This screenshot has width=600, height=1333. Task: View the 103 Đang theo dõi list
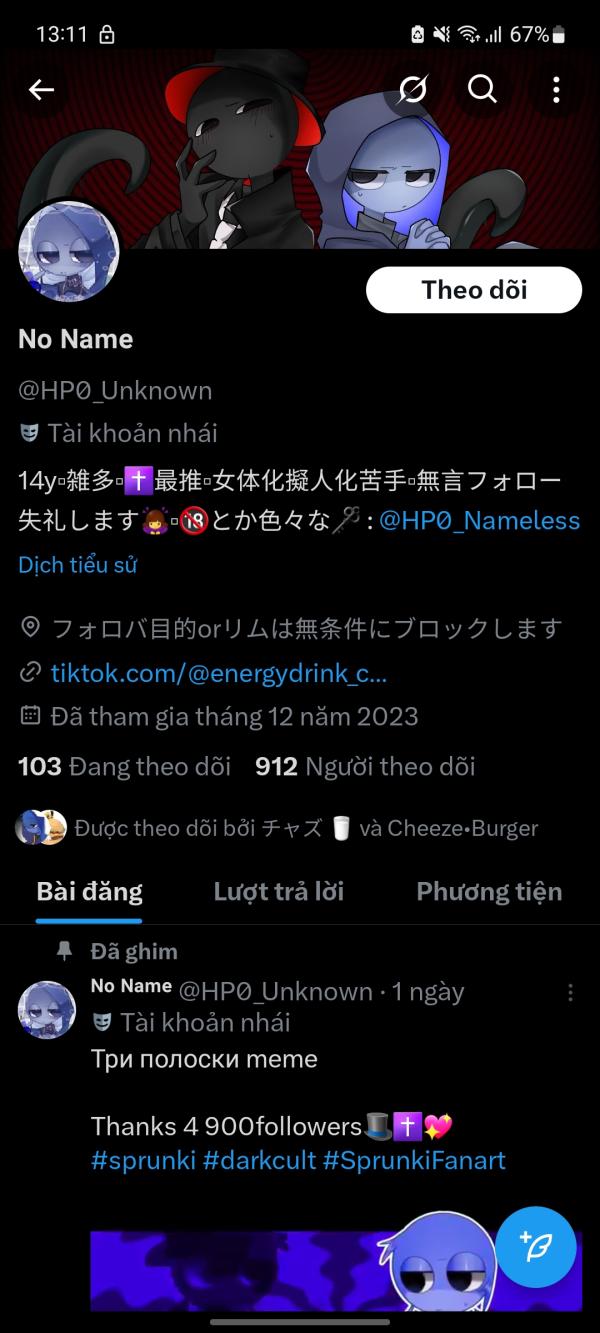[x=124, y=767]
